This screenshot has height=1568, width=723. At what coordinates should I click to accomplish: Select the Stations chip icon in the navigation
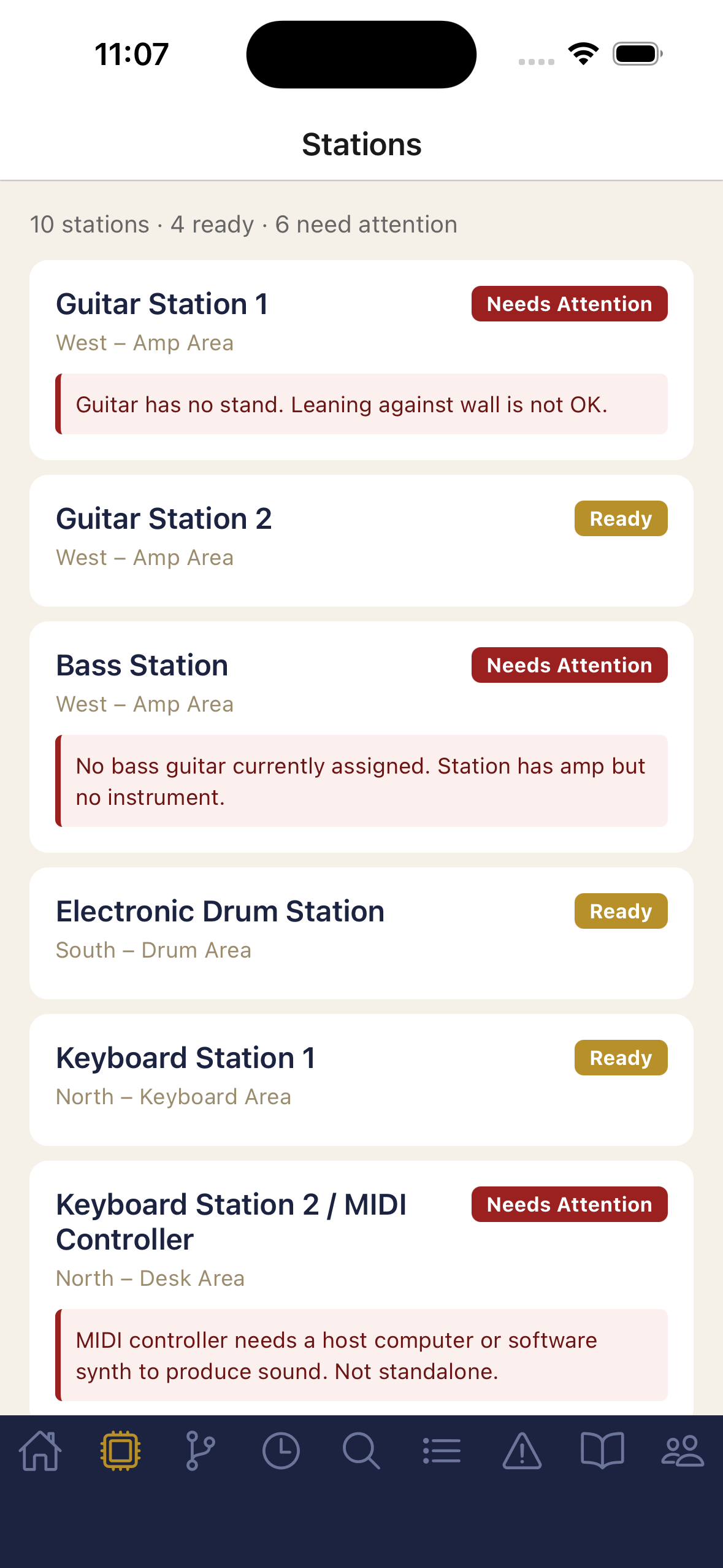[x=121, y=1451]
